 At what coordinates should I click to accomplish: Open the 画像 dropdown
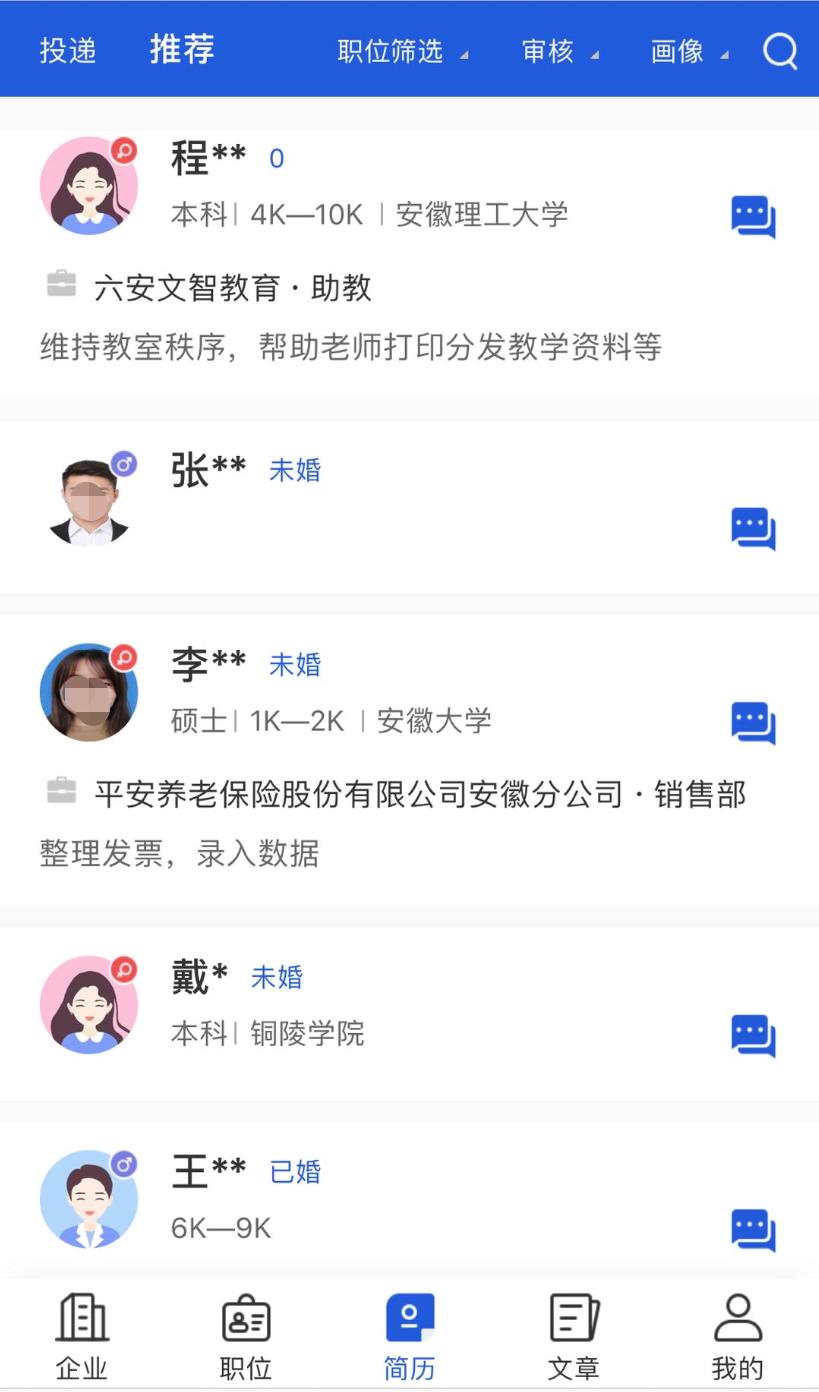[688, 52]
